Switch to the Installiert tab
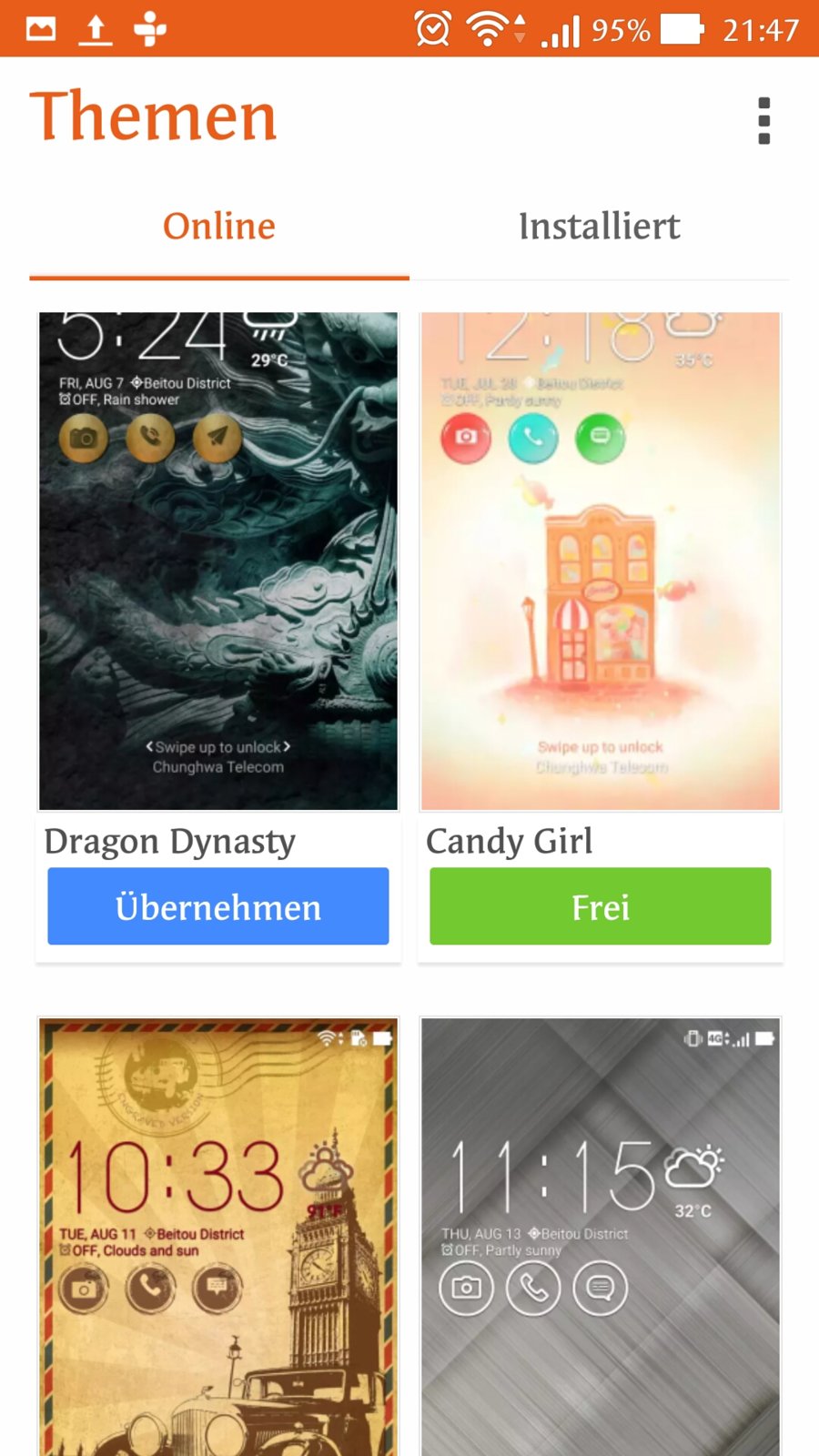The height and width of the screenshot is (1456, 819). [599, 227]
